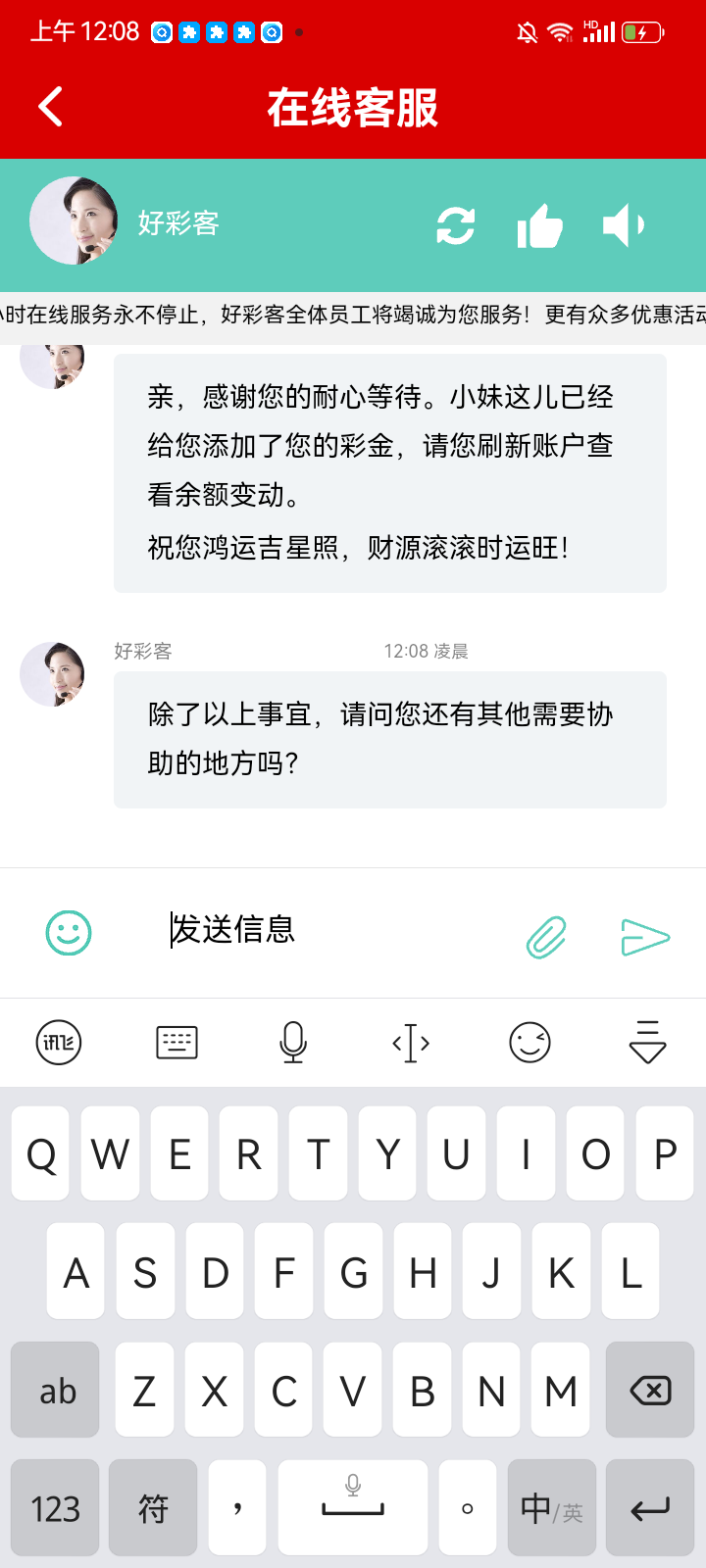The width and height of the screenshot is (706, 1568).
Task: Click the 发送信息 message input field
Action: pos(294,931)
